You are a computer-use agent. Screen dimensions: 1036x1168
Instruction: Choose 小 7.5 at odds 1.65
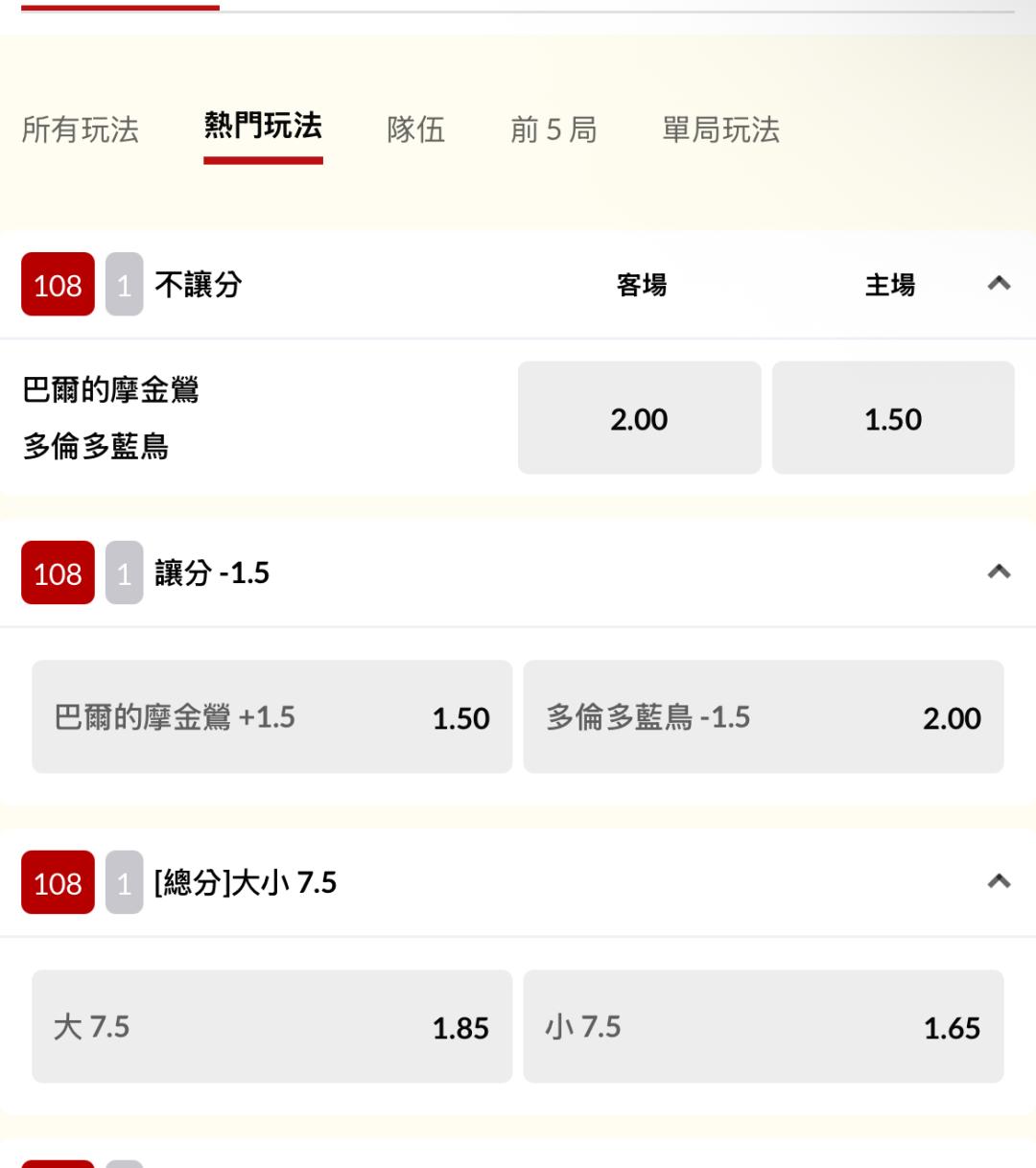[764, 1027]
